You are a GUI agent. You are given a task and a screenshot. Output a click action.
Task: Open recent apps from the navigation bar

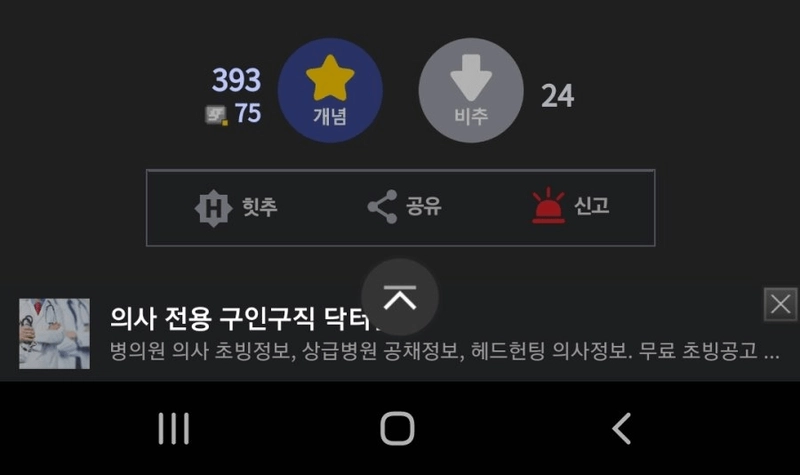[x=174, y=428]
